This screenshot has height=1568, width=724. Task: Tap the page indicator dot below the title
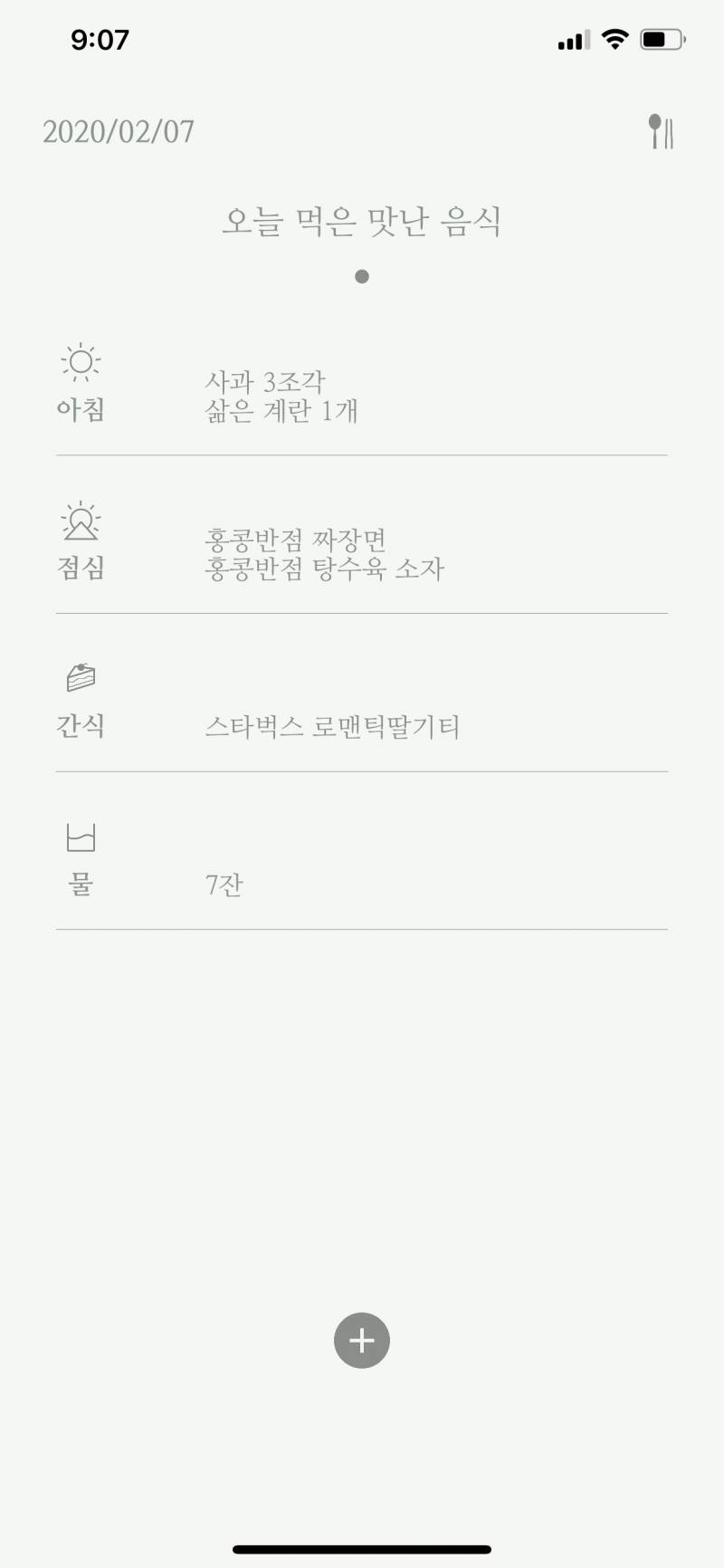click(362, 278)
